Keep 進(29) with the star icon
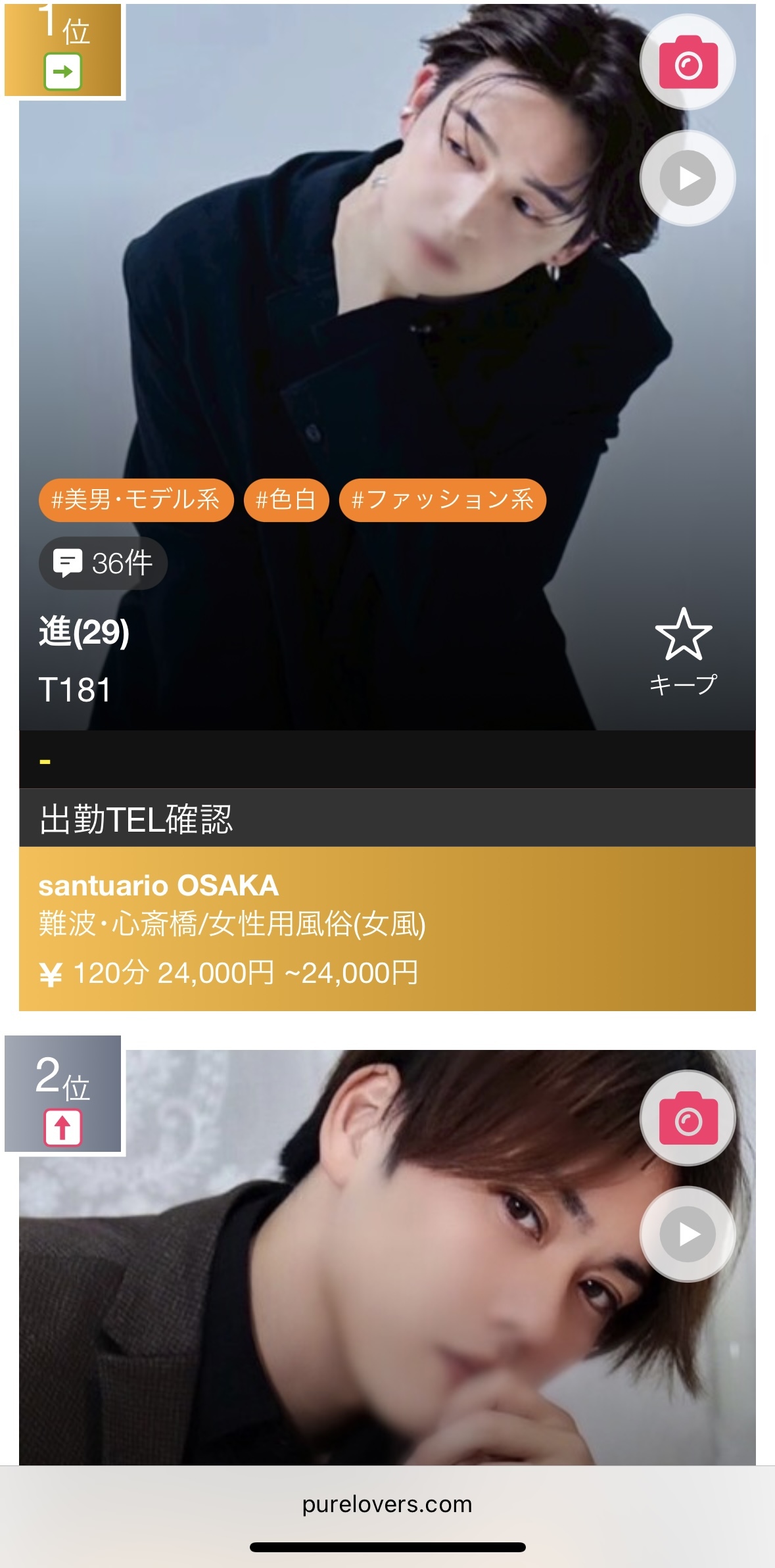 (683, 650)
